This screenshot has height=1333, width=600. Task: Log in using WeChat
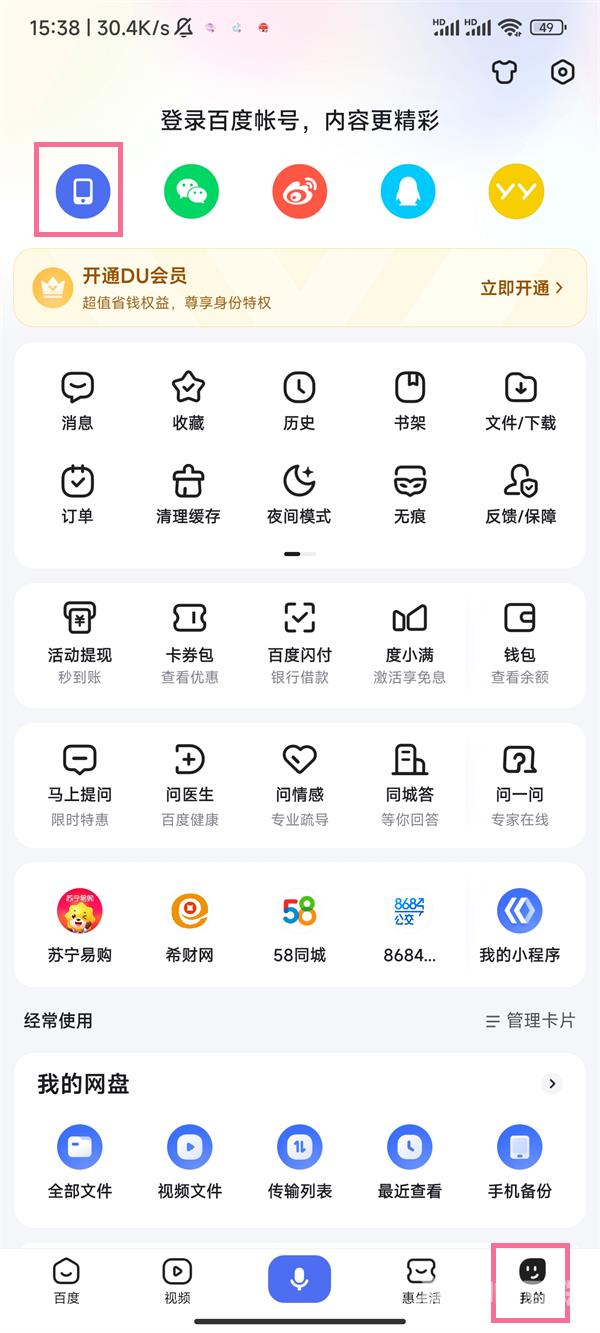[x=191, y=190]
